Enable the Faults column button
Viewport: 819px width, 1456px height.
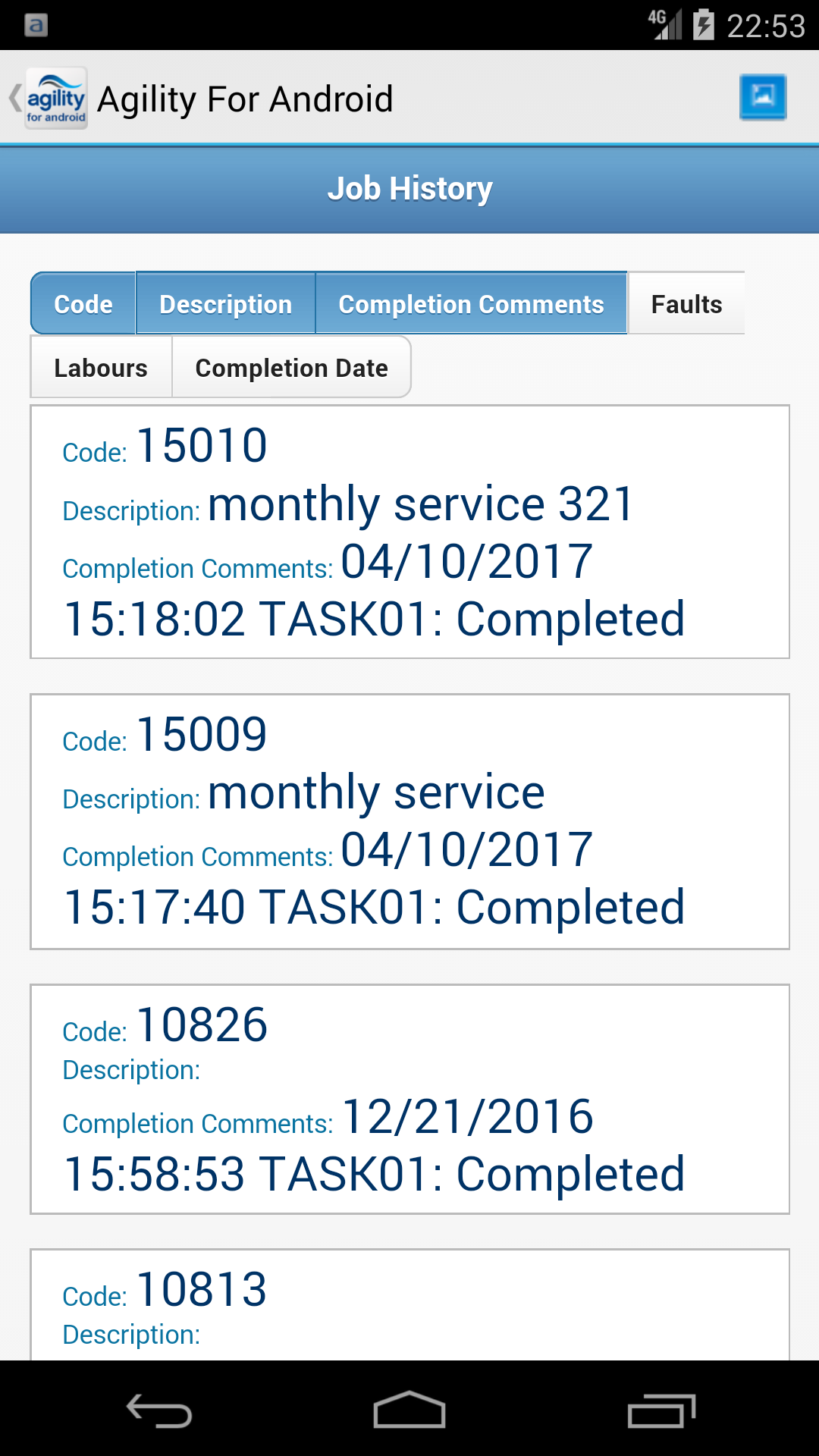click(686, 304)
